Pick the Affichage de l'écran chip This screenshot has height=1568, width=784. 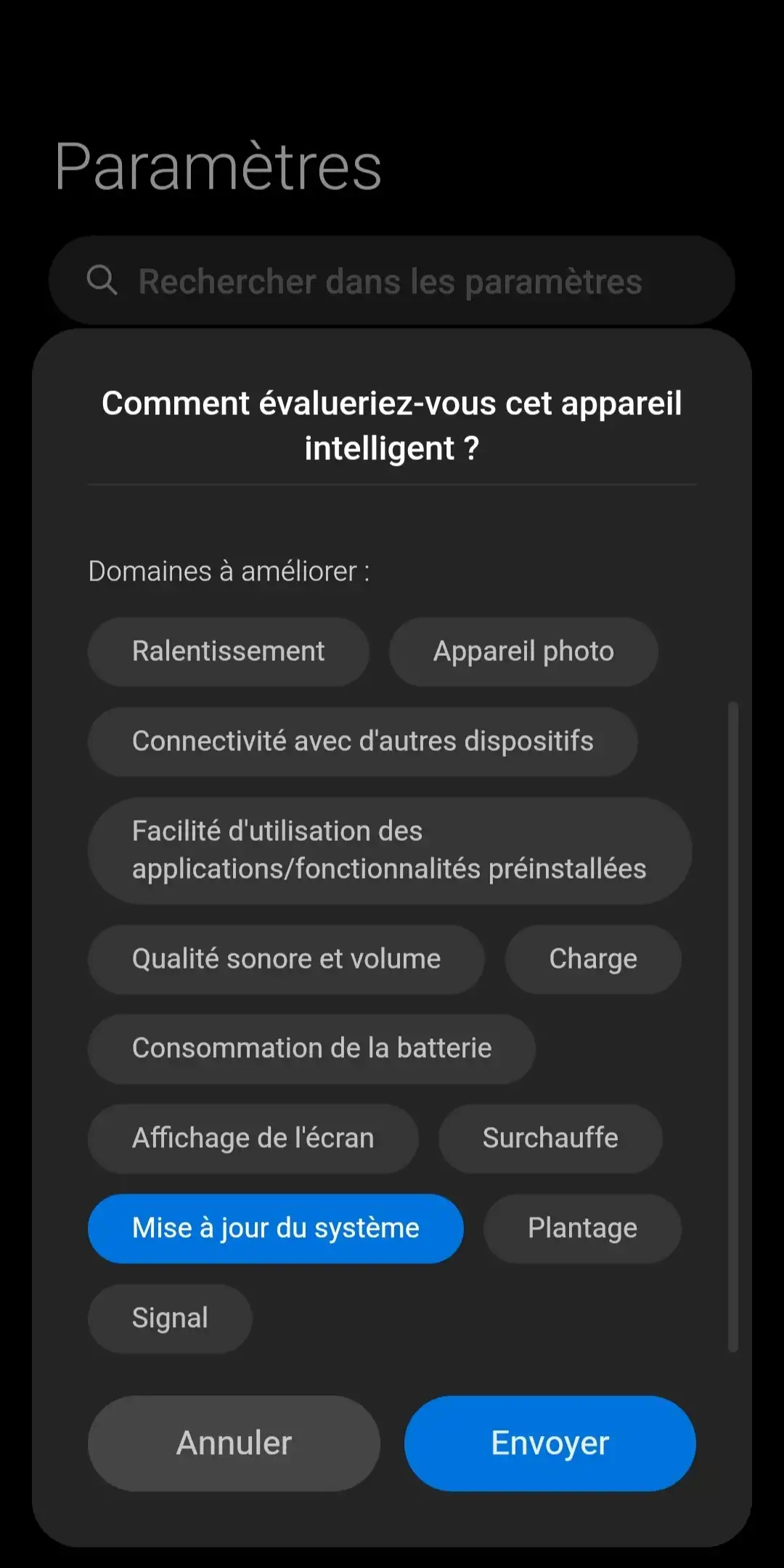click(x=253, y=1138)
